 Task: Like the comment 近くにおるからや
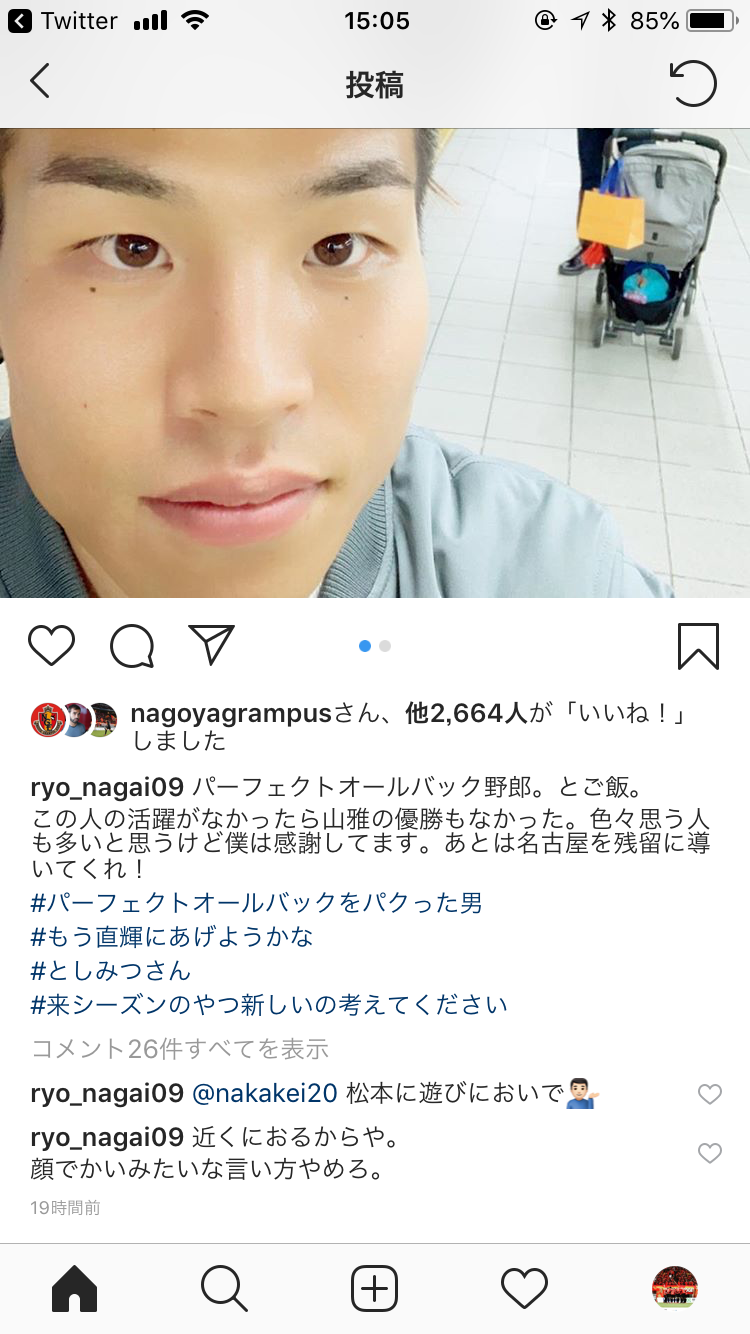click(709, 1153)
